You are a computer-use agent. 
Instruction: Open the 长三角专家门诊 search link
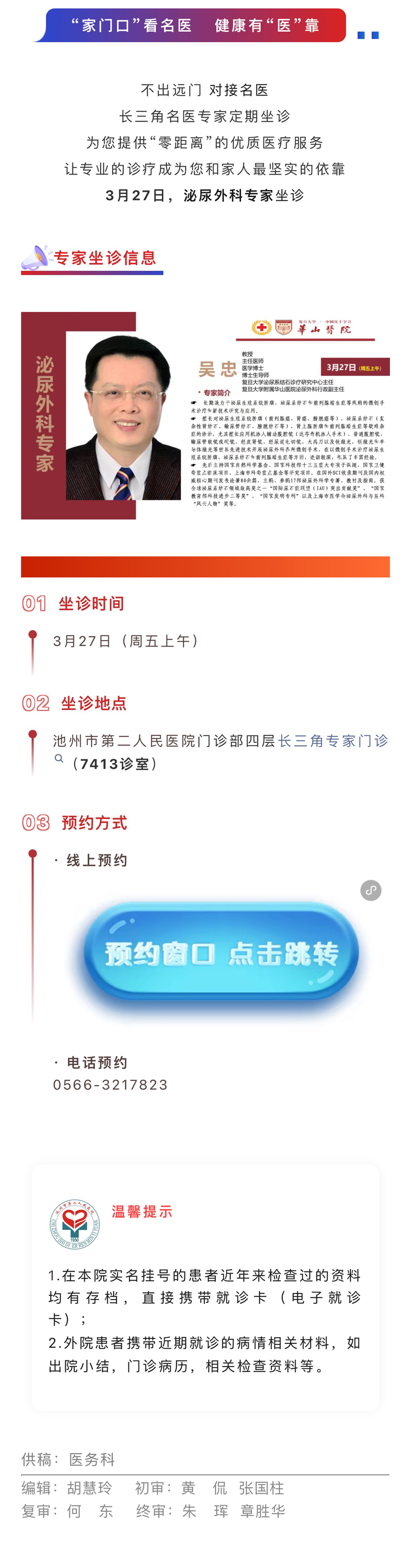(332, 741)
